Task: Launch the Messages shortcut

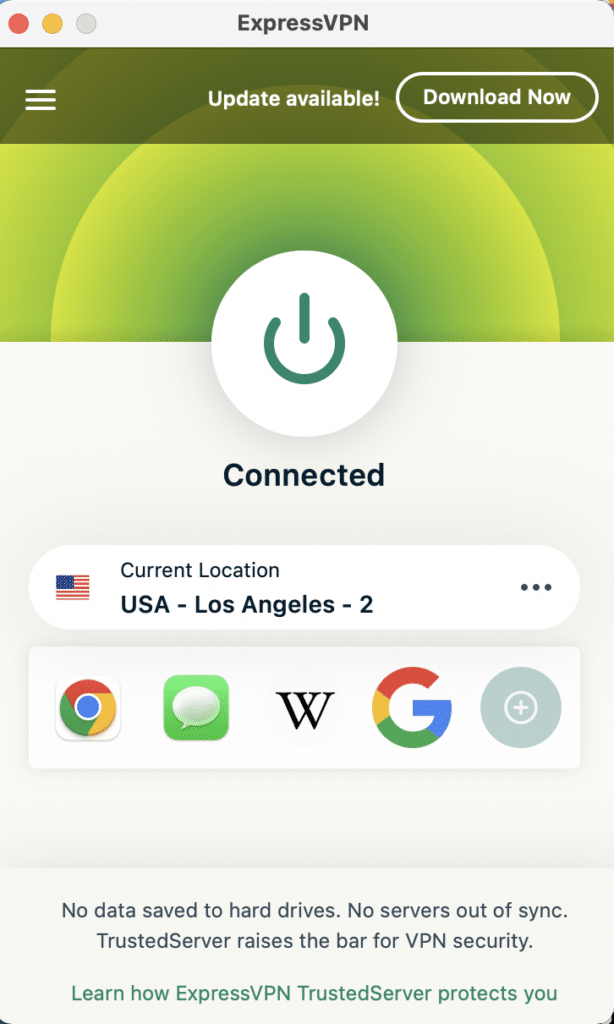Action: point(196,708)
